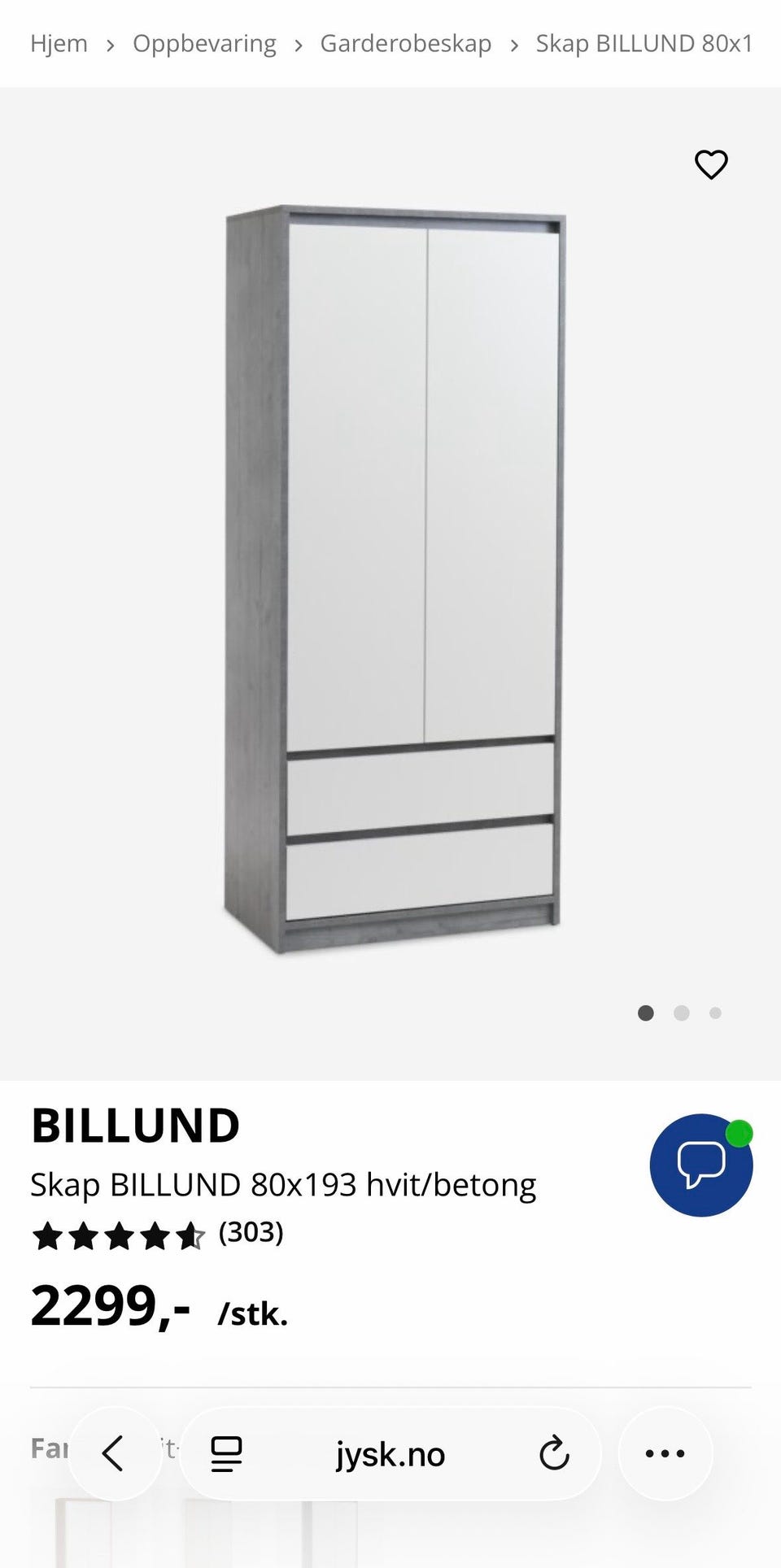Select the third carousel dot
This screenshot has height=1568, width=781.
pos(716,1013)
